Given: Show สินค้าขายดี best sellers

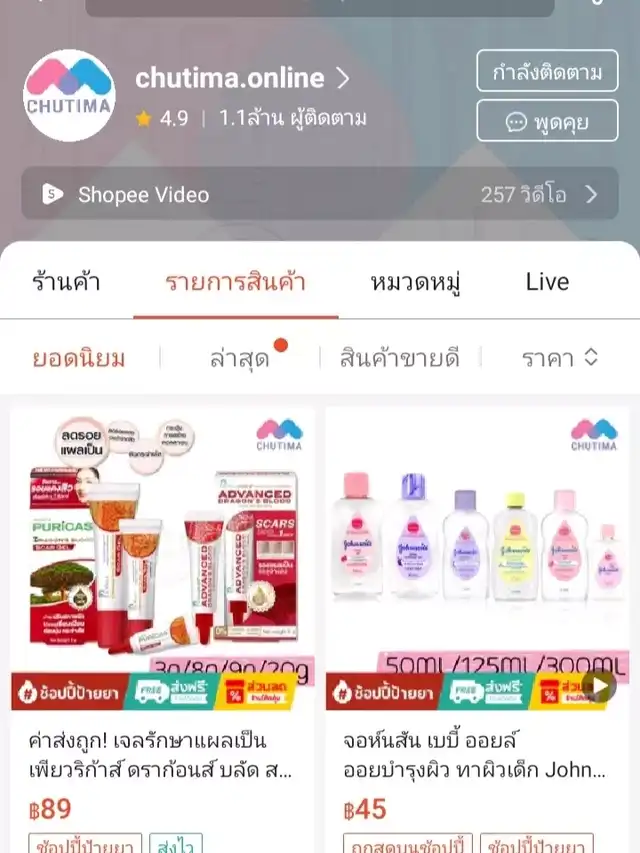Looking at the screenshot, I should [399, 358].
